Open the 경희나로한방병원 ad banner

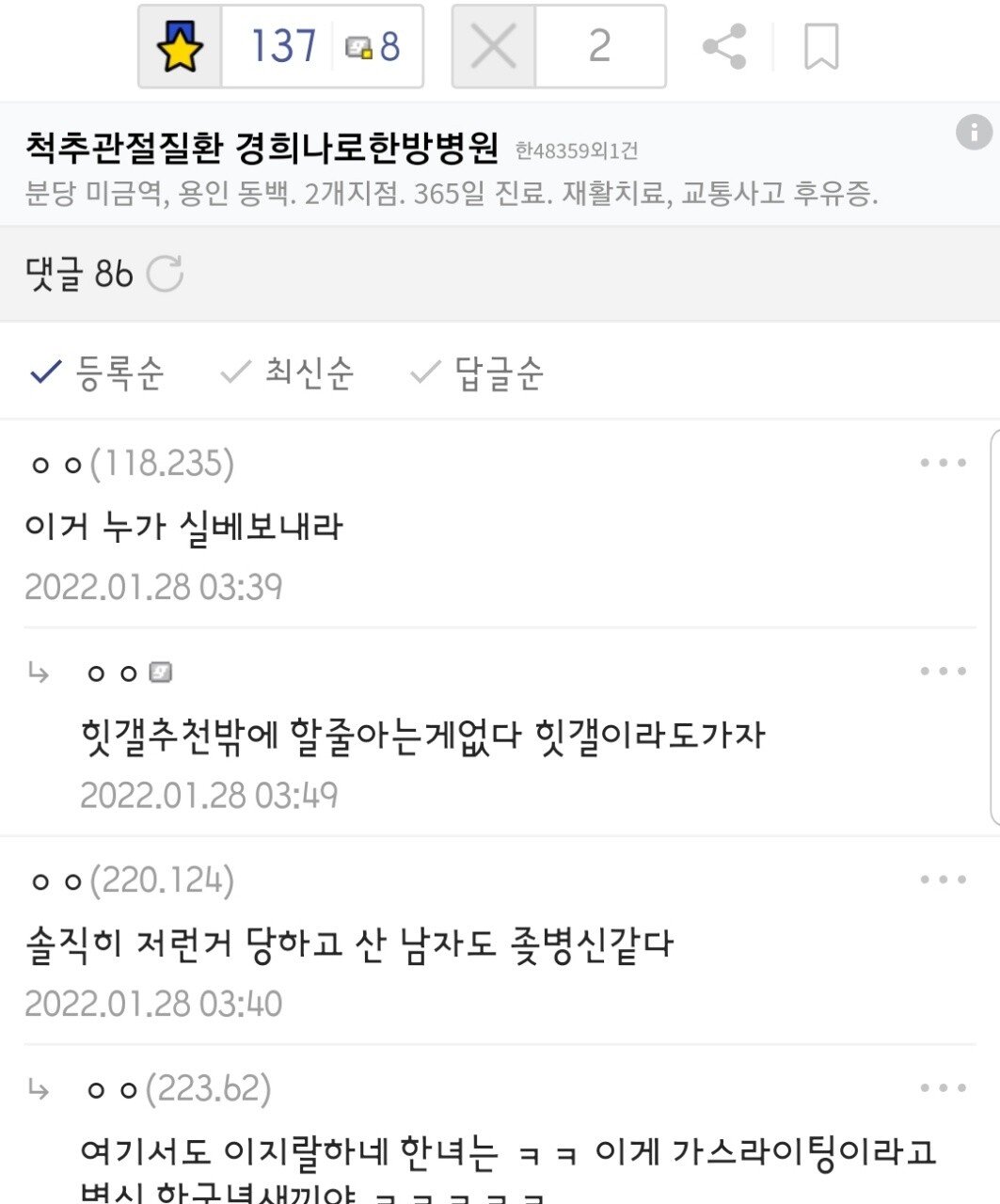click(452, 166)
